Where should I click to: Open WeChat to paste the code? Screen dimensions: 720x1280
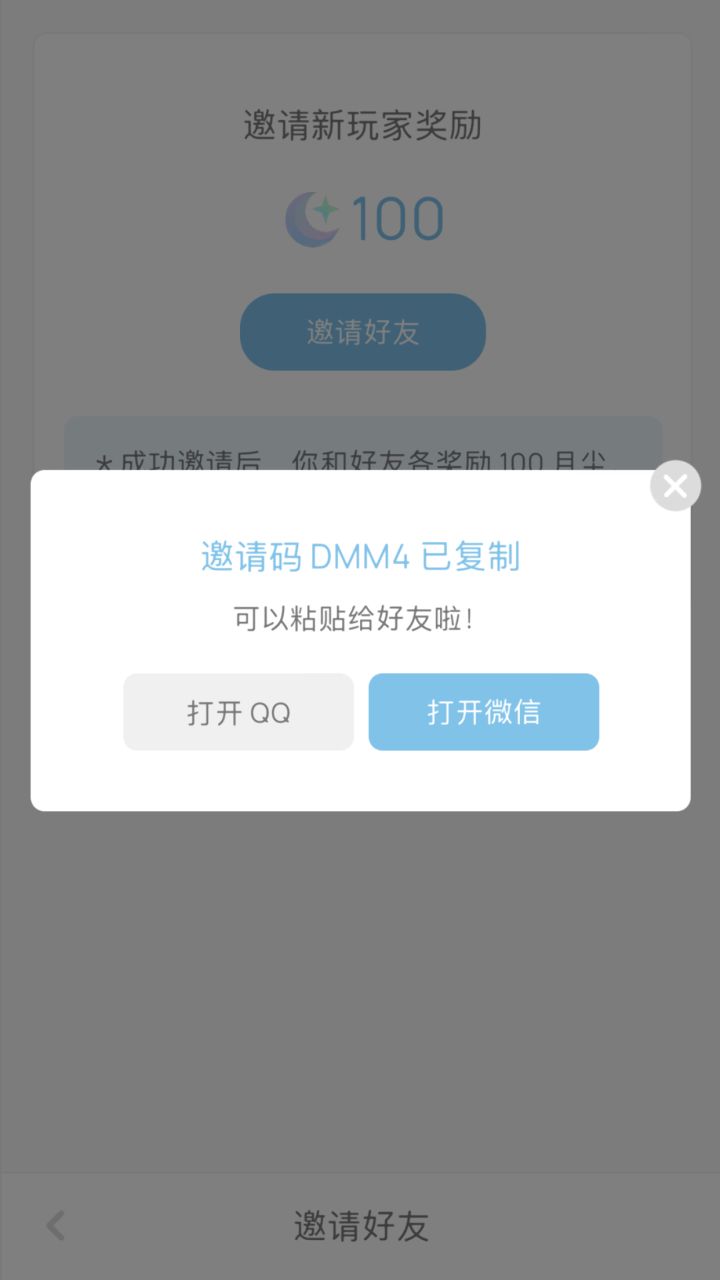click(484, 711)
